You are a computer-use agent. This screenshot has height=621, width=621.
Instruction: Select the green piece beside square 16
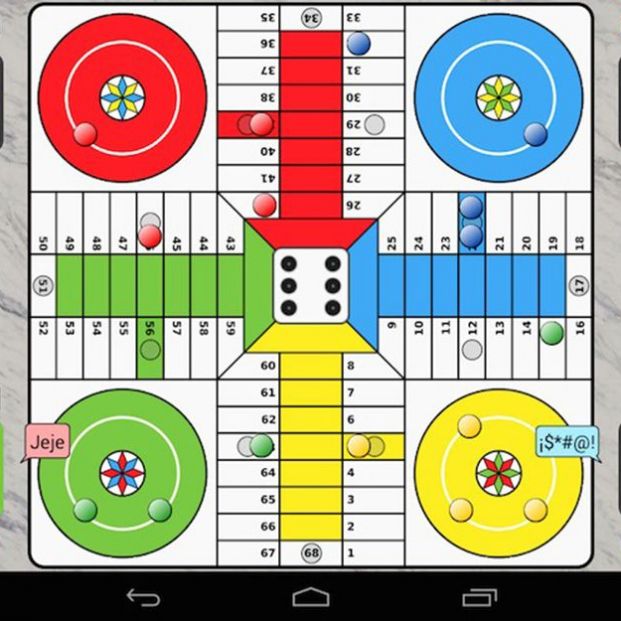[552, 332]
